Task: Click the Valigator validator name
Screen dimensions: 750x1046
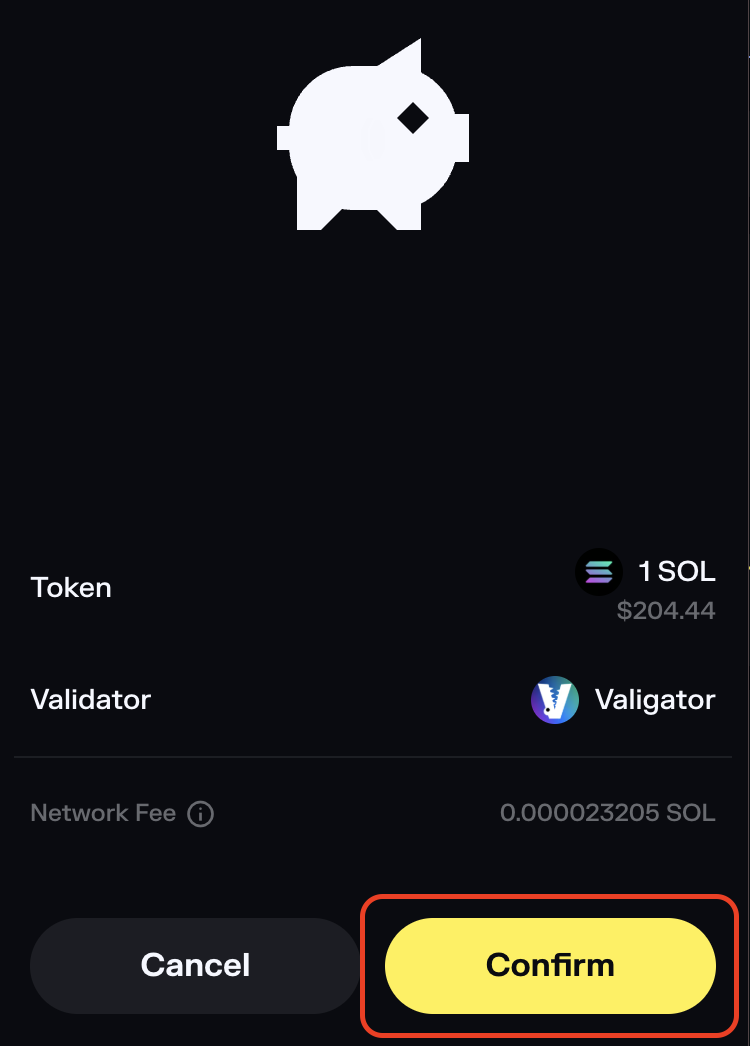Action: click(x=655, y=700)
